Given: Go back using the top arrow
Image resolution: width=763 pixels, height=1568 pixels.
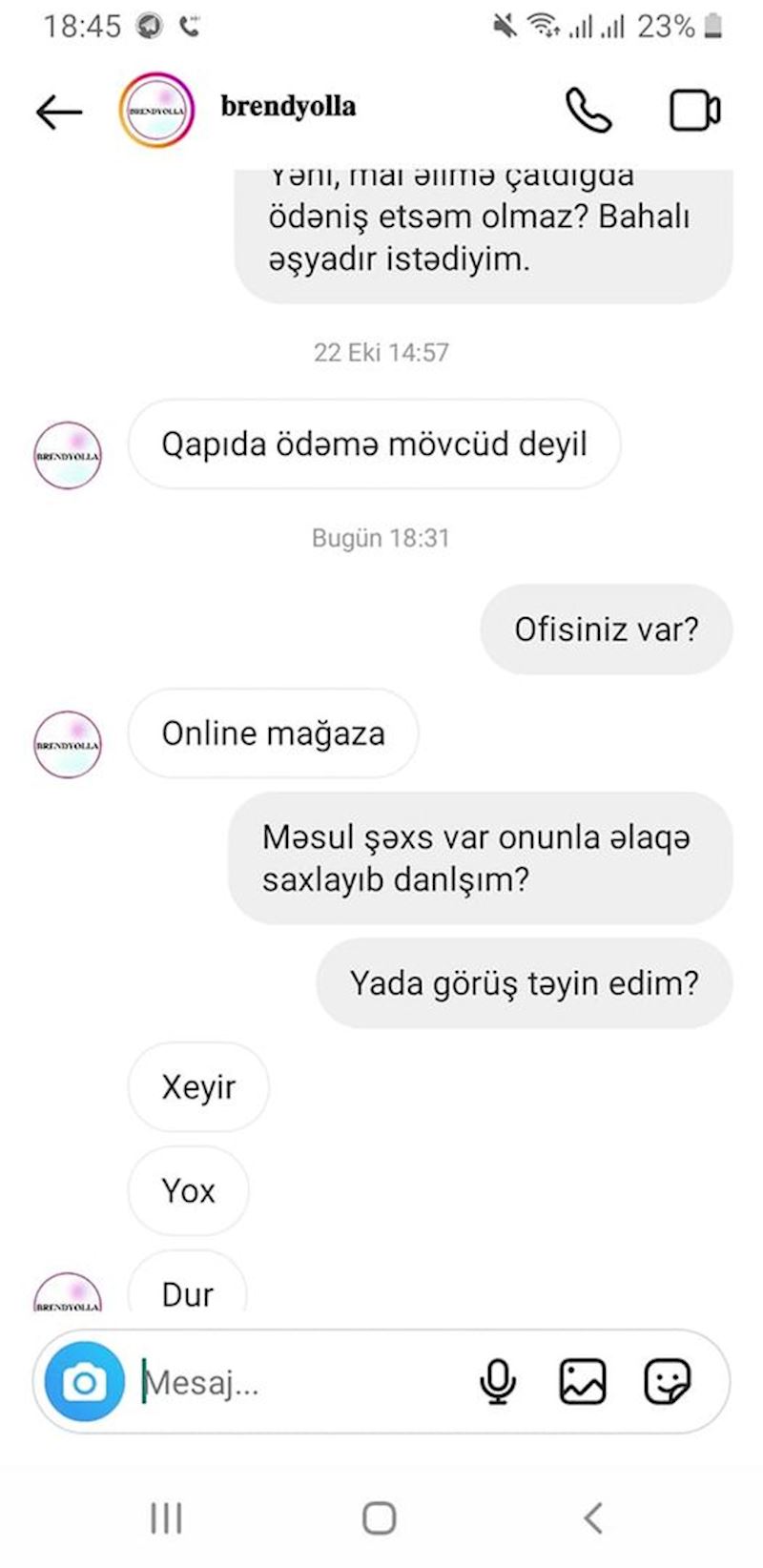Looking at the screenshot, I should pyautogui.click(x=59, y=112).
